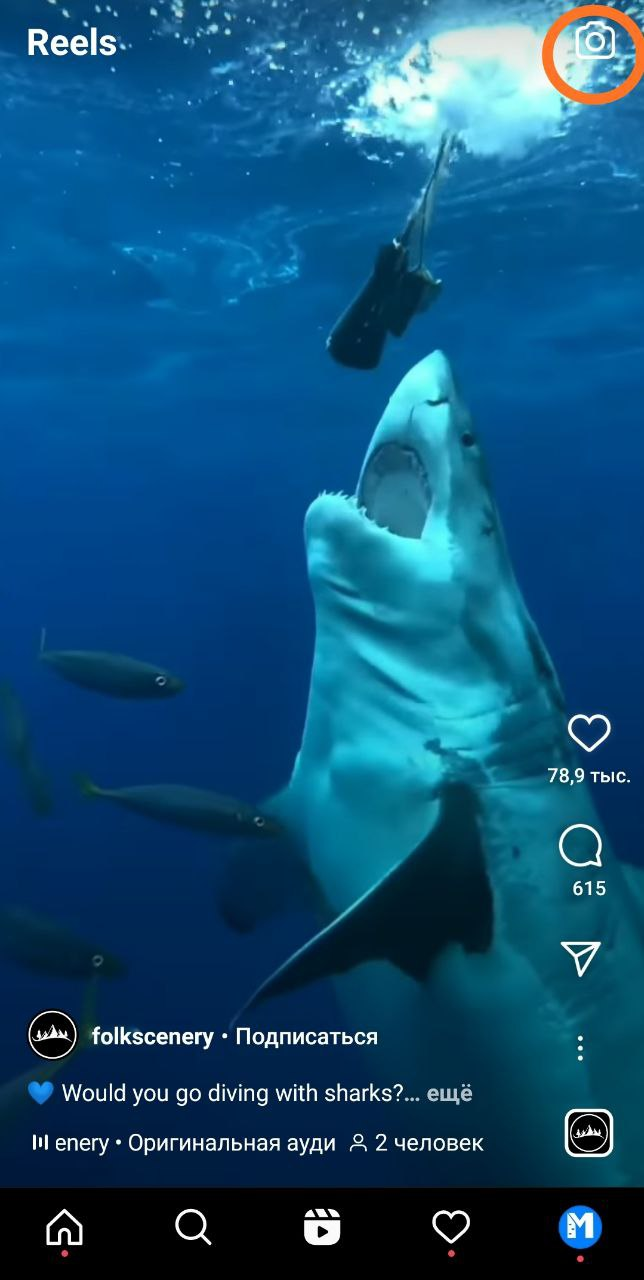
Task: Share the reel via the paper plane icon
Action: (x=581, y=958)
